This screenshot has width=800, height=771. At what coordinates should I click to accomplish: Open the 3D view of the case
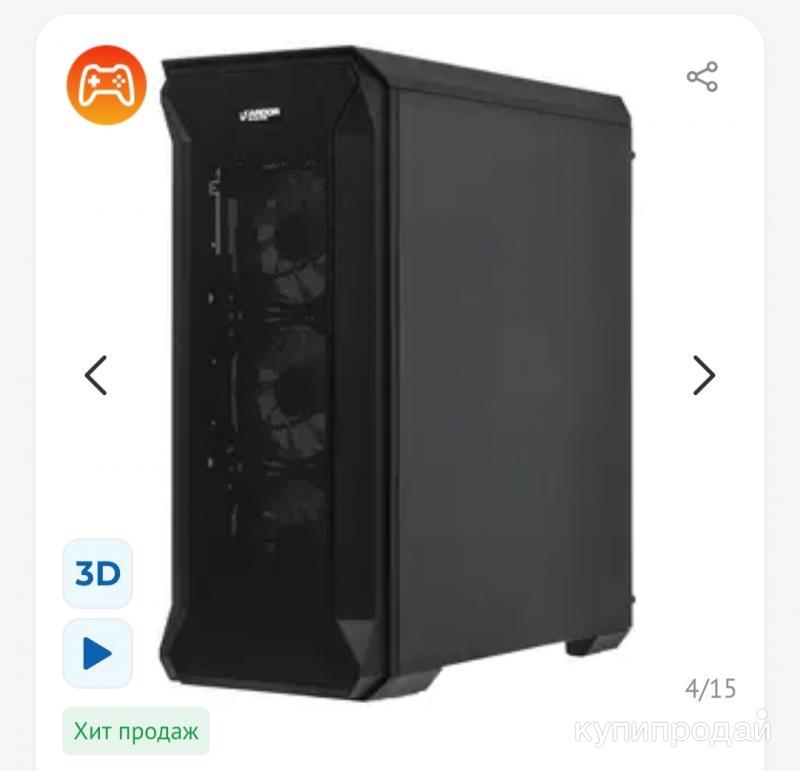point(98,573)
